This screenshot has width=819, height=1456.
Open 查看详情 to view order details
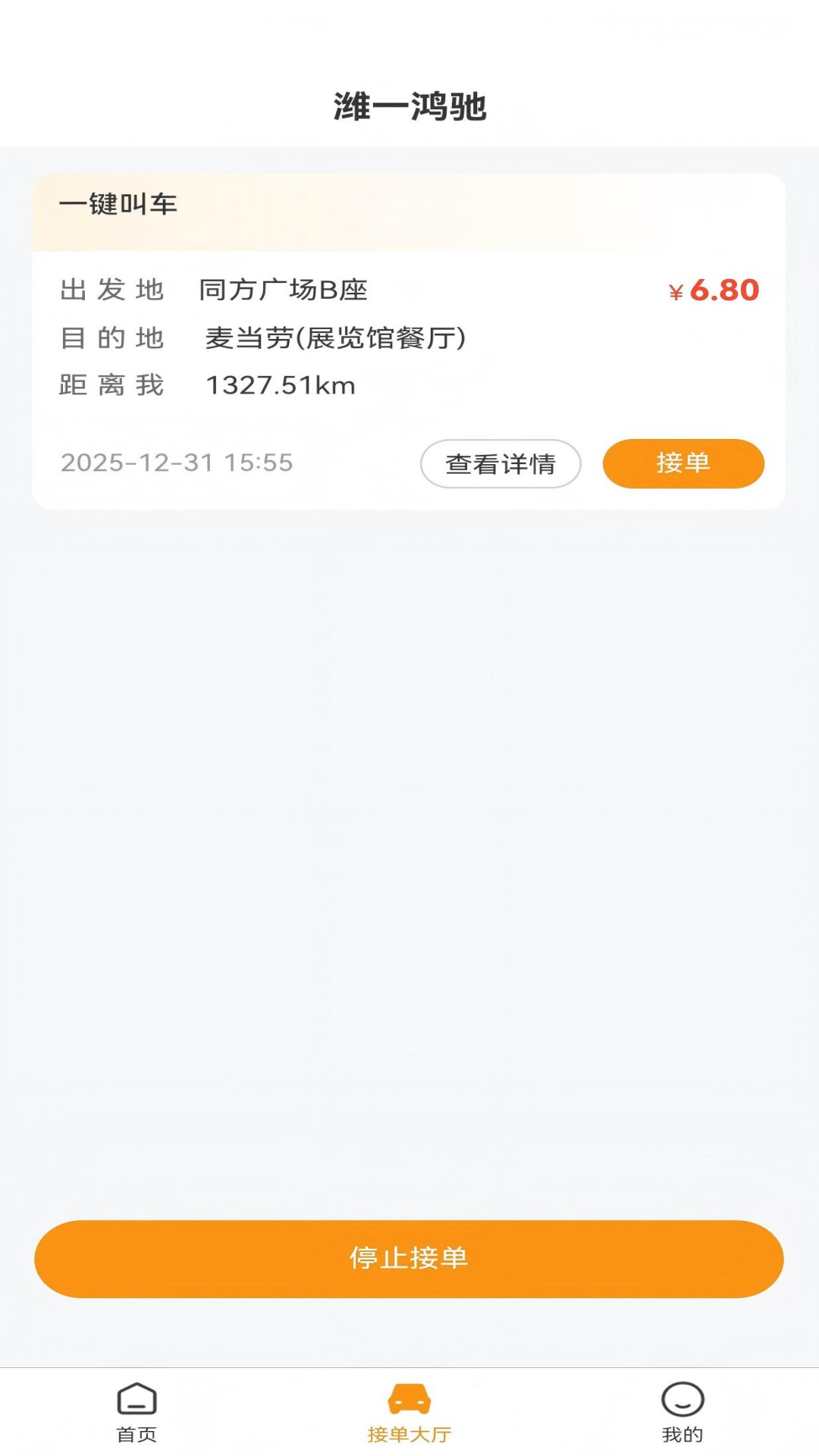502,463
